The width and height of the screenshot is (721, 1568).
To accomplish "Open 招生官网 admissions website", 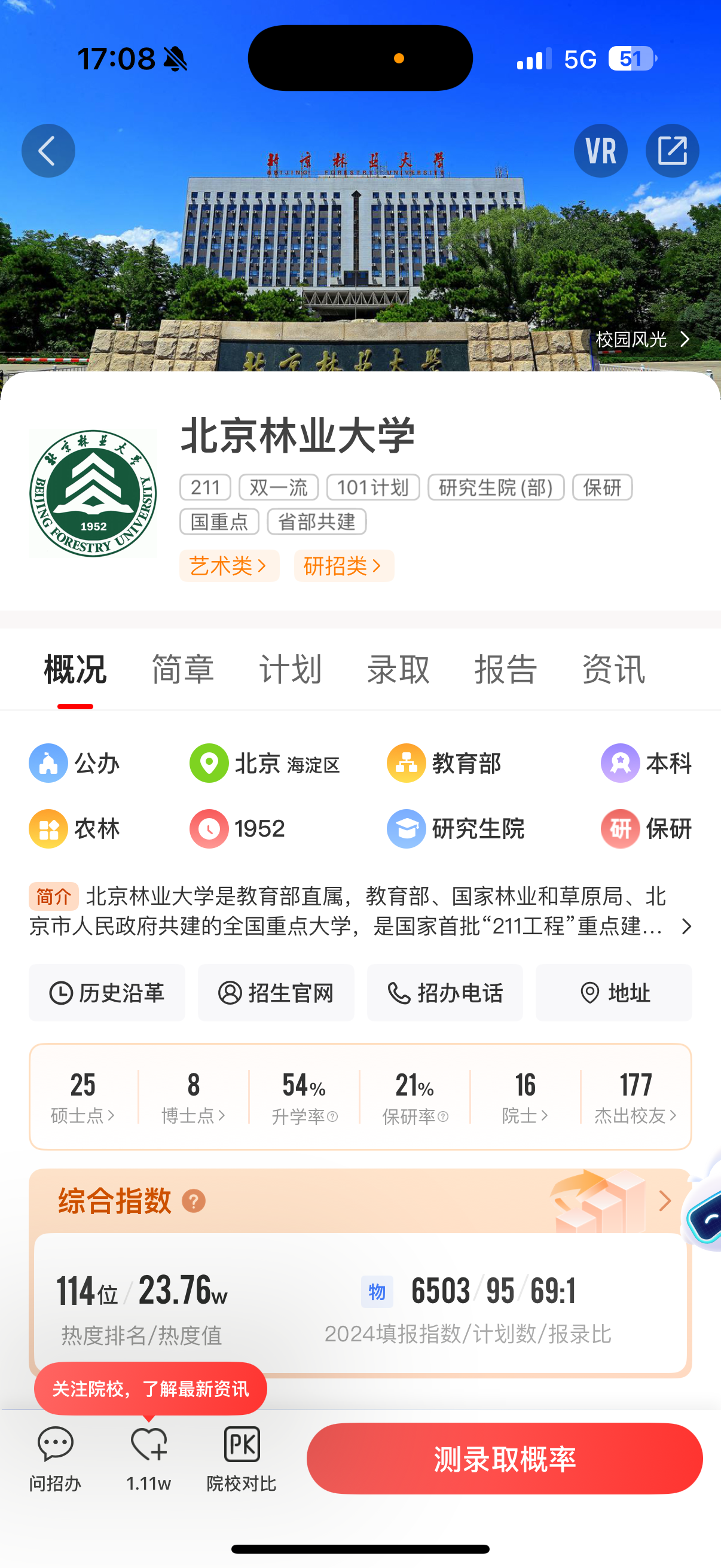I will pyautogui.click(x=276, y=993).
